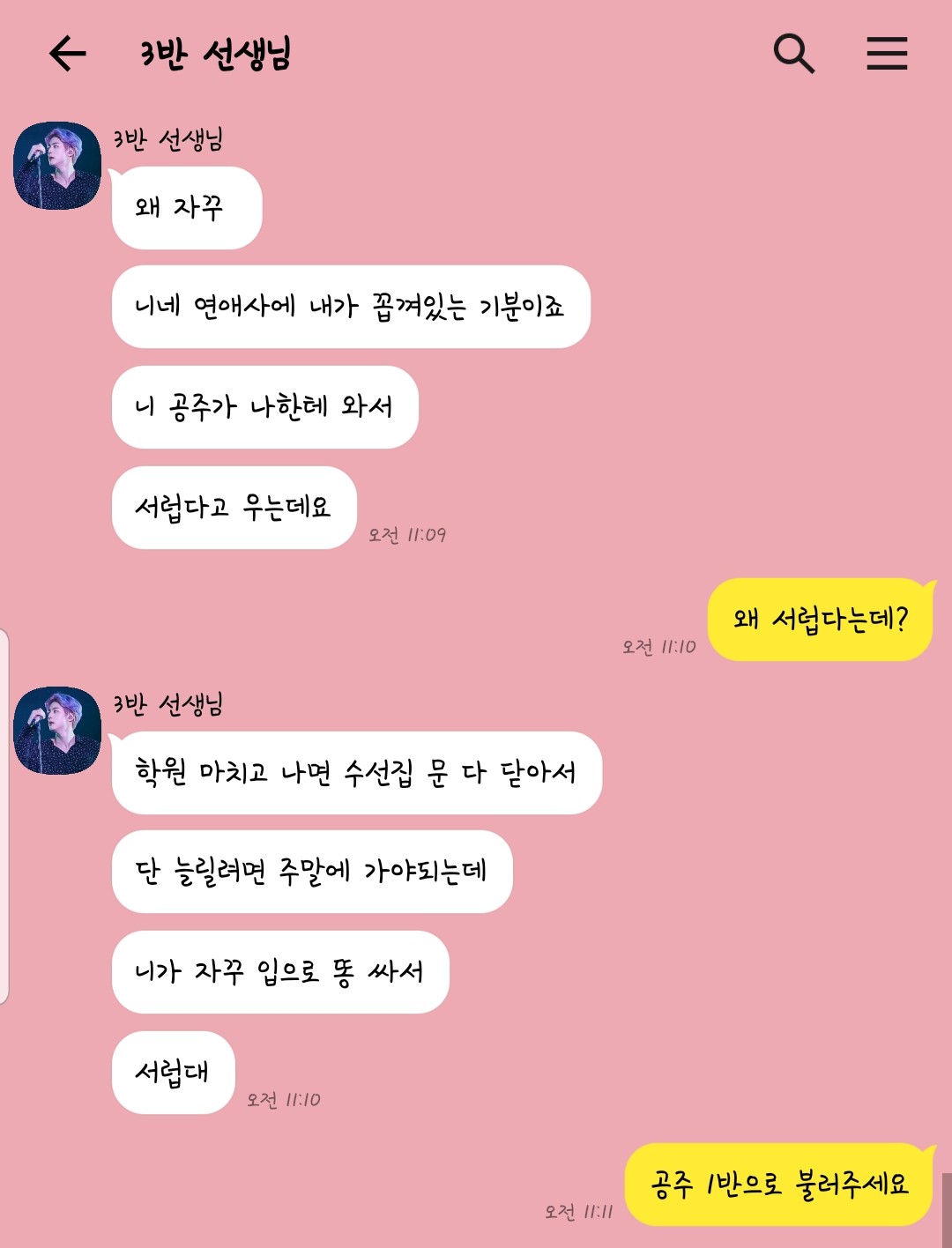Open the hamburger menu at top right
Image resolution: width=952 pixels, height=1248 pixels.
coord(889,55)
